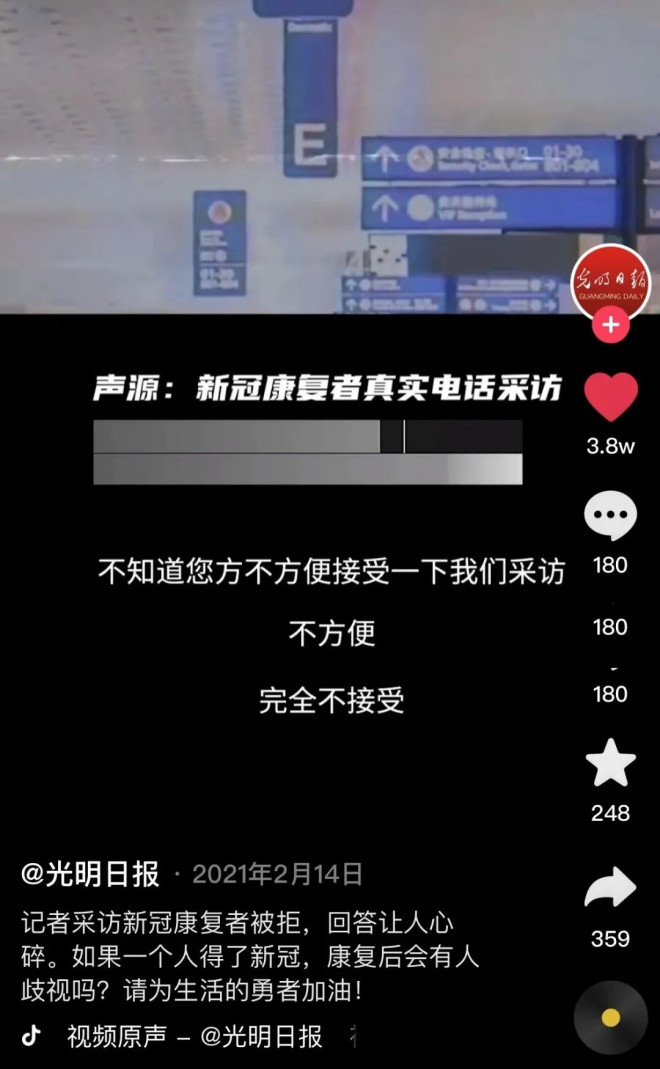The height and width of the screenshot is (1069, 660).
Task: Like this video with the heart
Action: (610, 398)
